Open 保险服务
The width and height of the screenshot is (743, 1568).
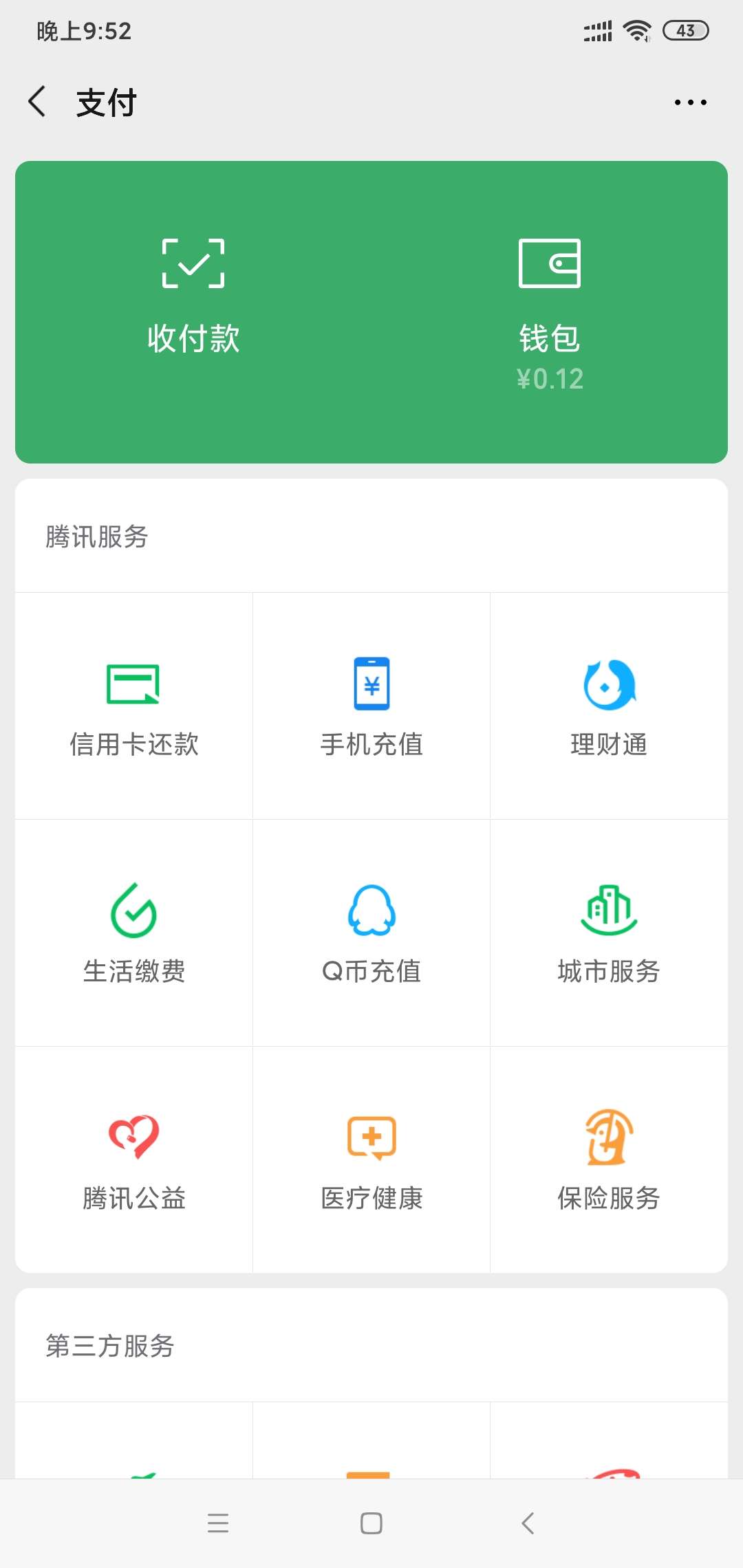coord(609,1159)
